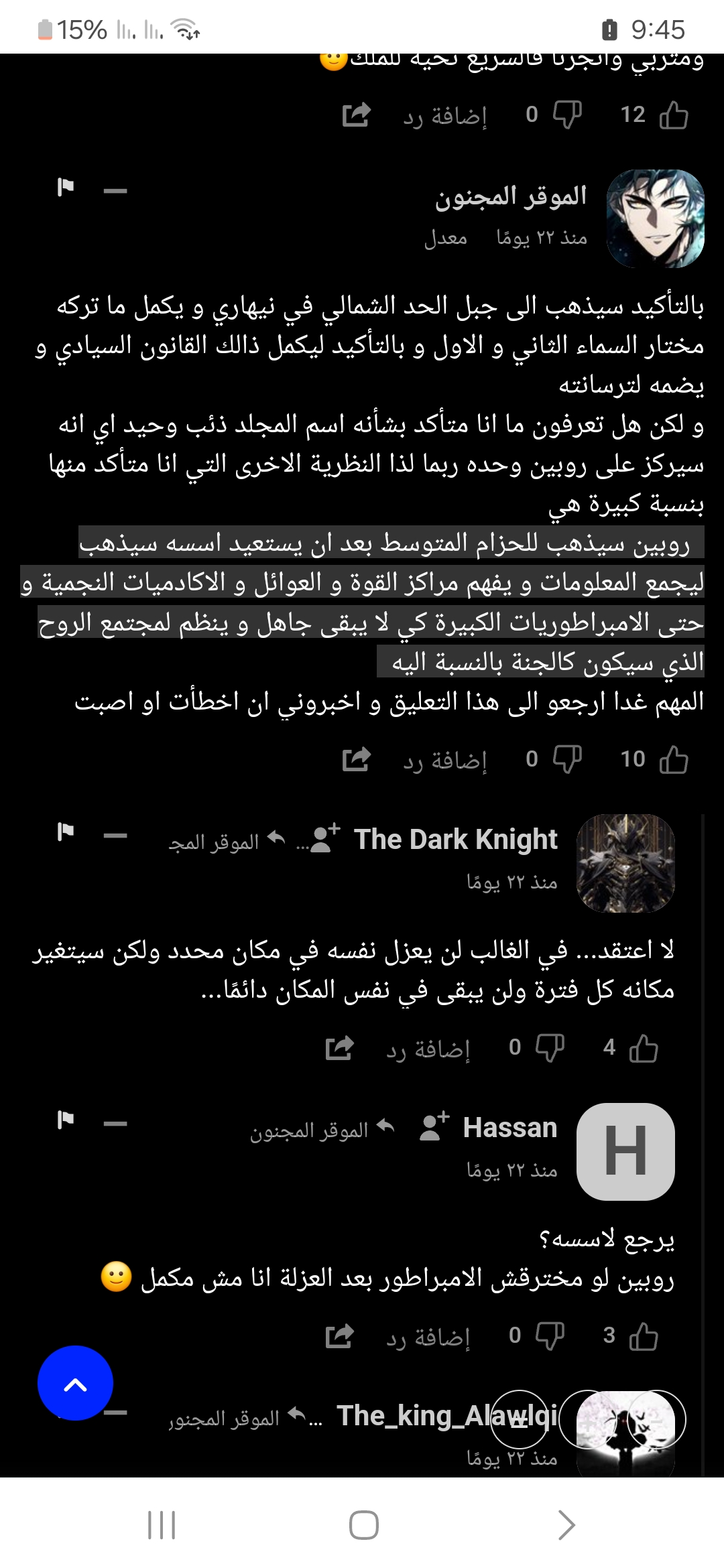Follow user Hassan

434,1126
